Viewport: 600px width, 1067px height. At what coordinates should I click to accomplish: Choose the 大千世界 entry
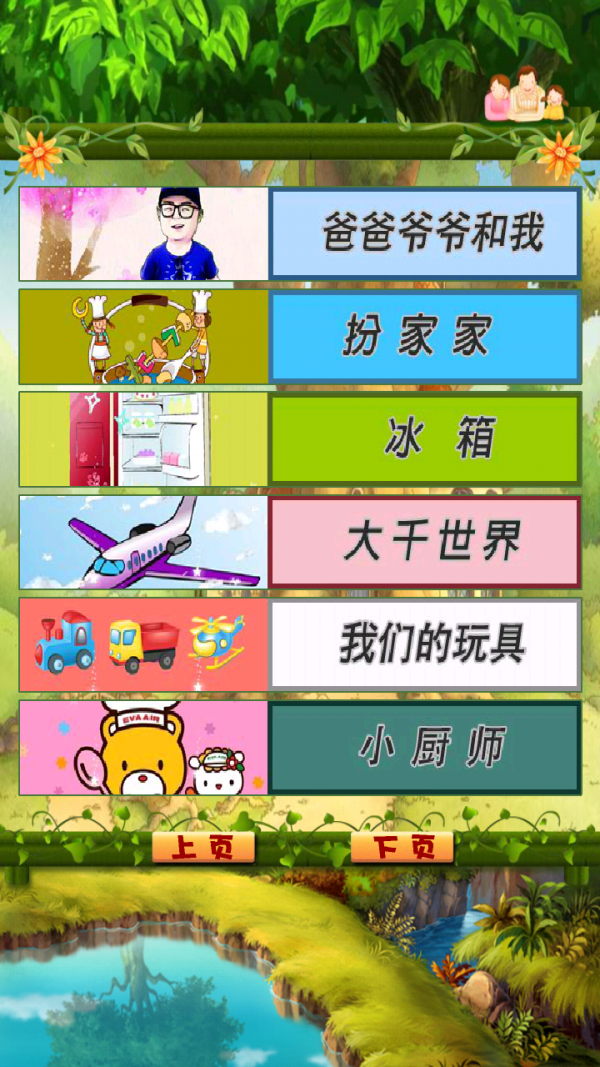pos(425,543)
